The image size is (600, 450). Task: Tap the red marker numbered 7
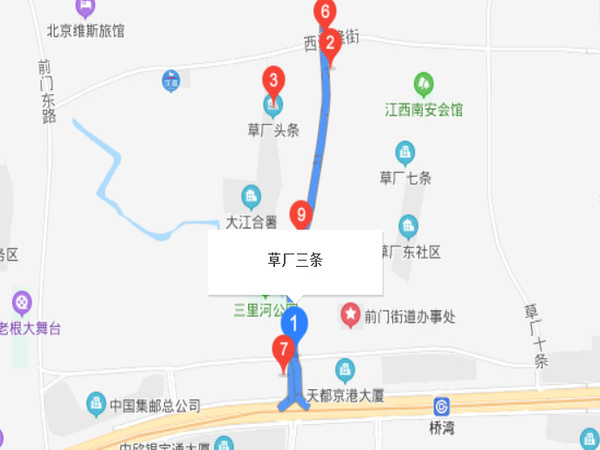pos(285,350)
